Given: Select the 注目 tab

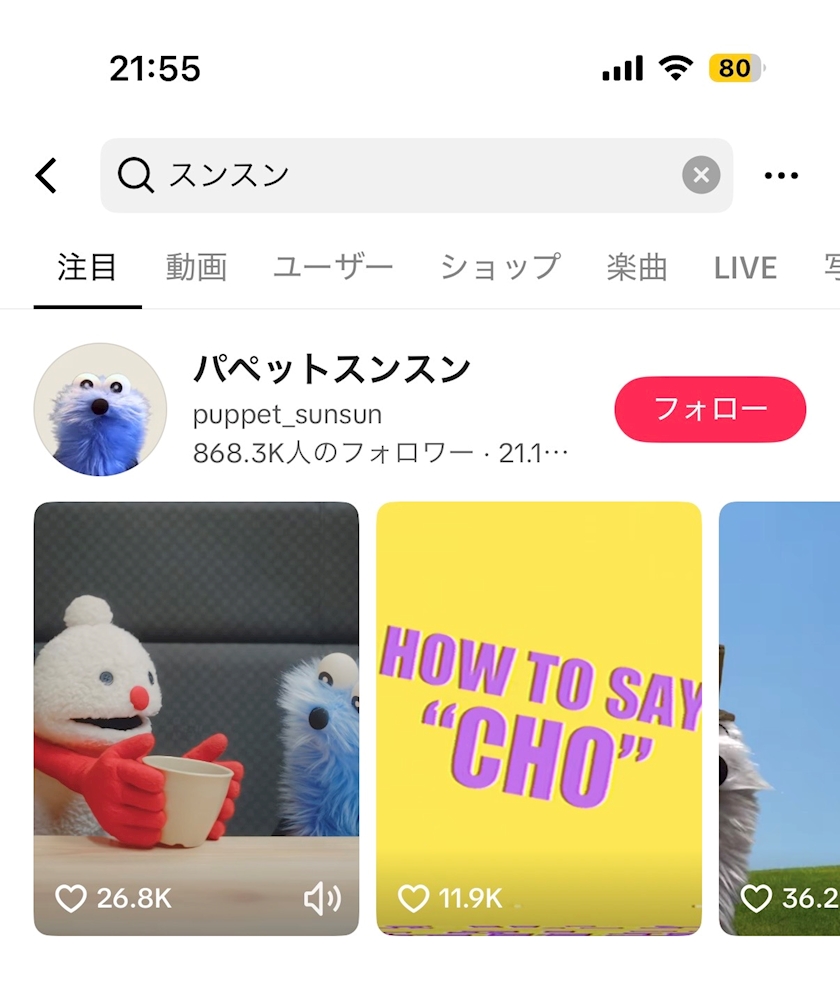Looking at the screenshot, I should tap(87, 268).
